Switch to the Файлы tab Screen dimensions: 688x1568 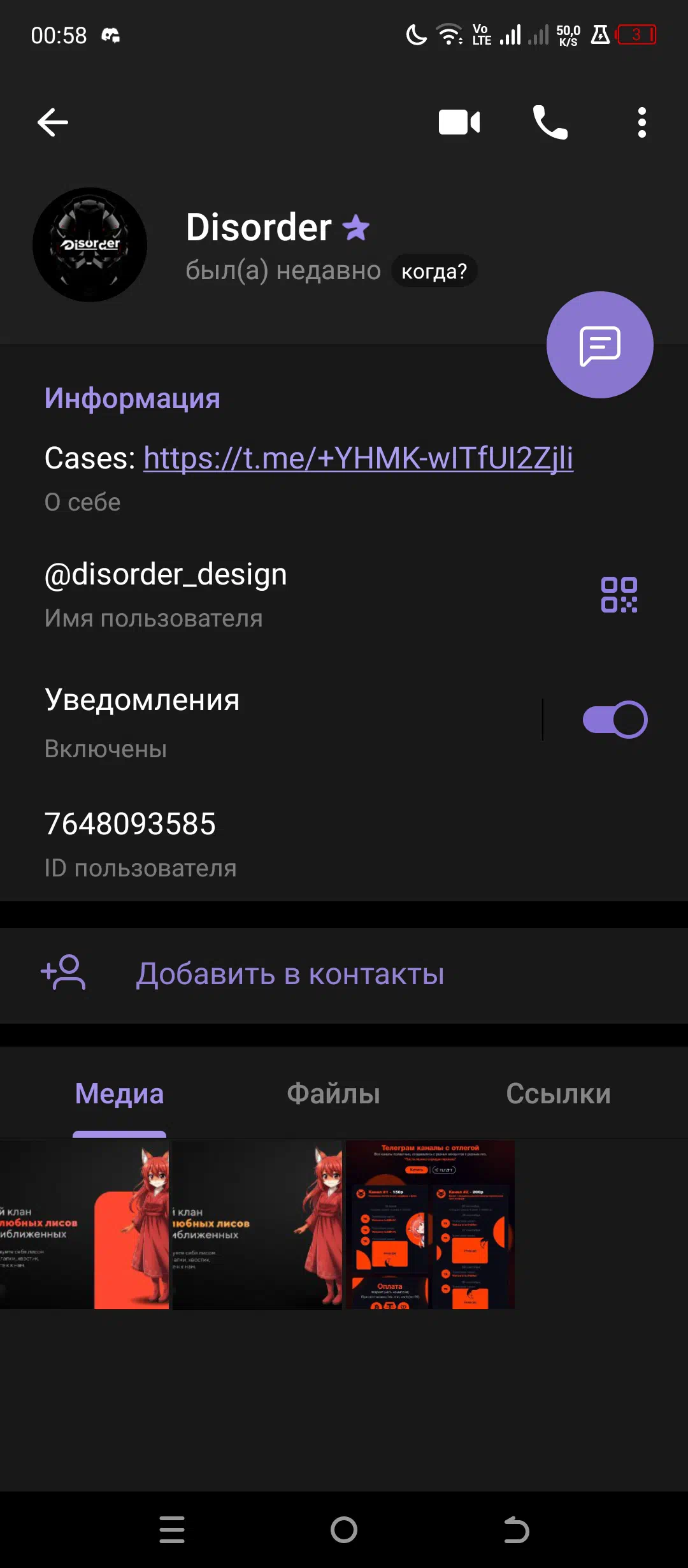pyautogui.click(x=333, y=1094)
